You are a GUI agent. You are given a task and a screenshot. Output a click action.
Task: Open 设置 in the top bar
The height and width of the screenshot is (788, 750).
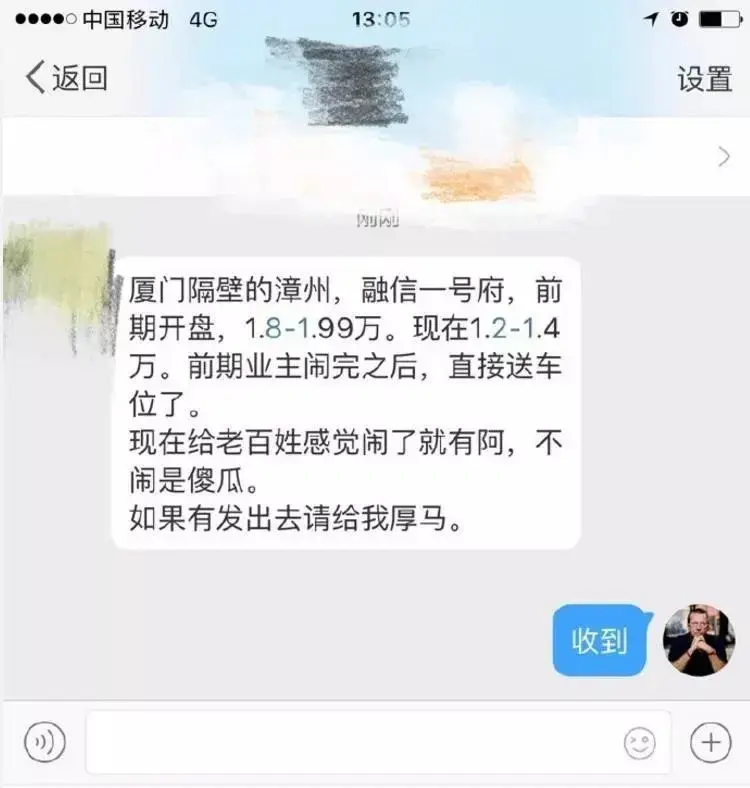coord(704,79)
